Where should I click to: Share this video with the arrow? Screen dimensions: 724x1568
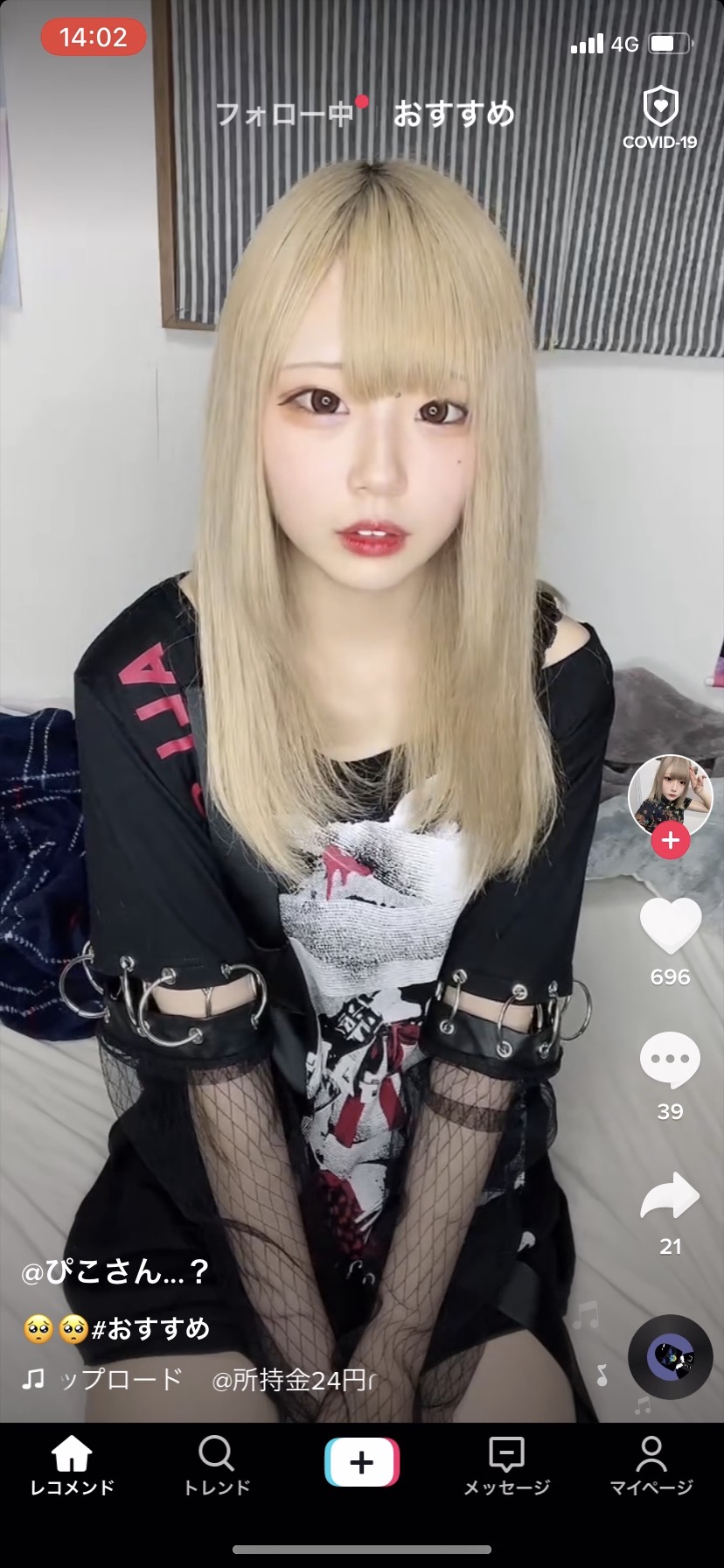pos(671,1196)
